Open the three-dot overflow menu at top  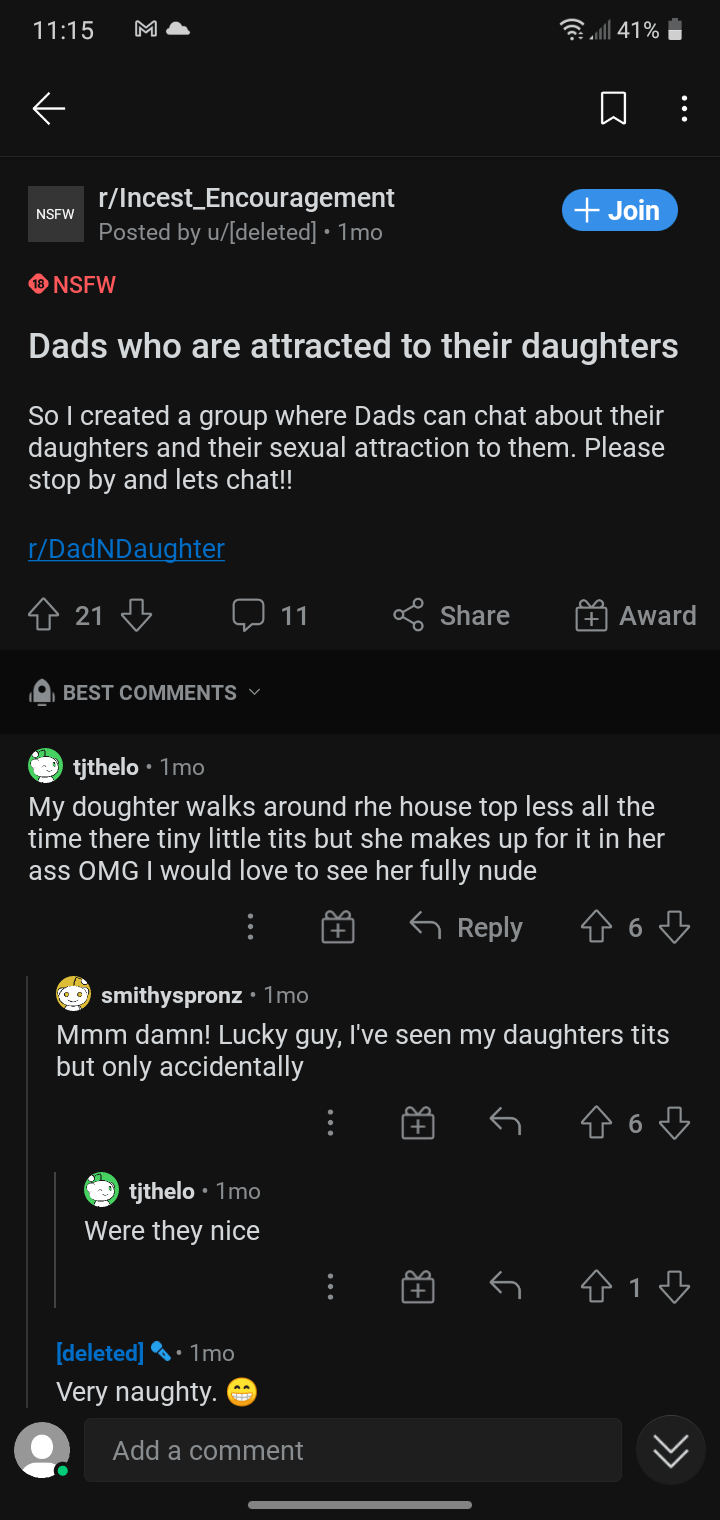(x=684, y=108)
